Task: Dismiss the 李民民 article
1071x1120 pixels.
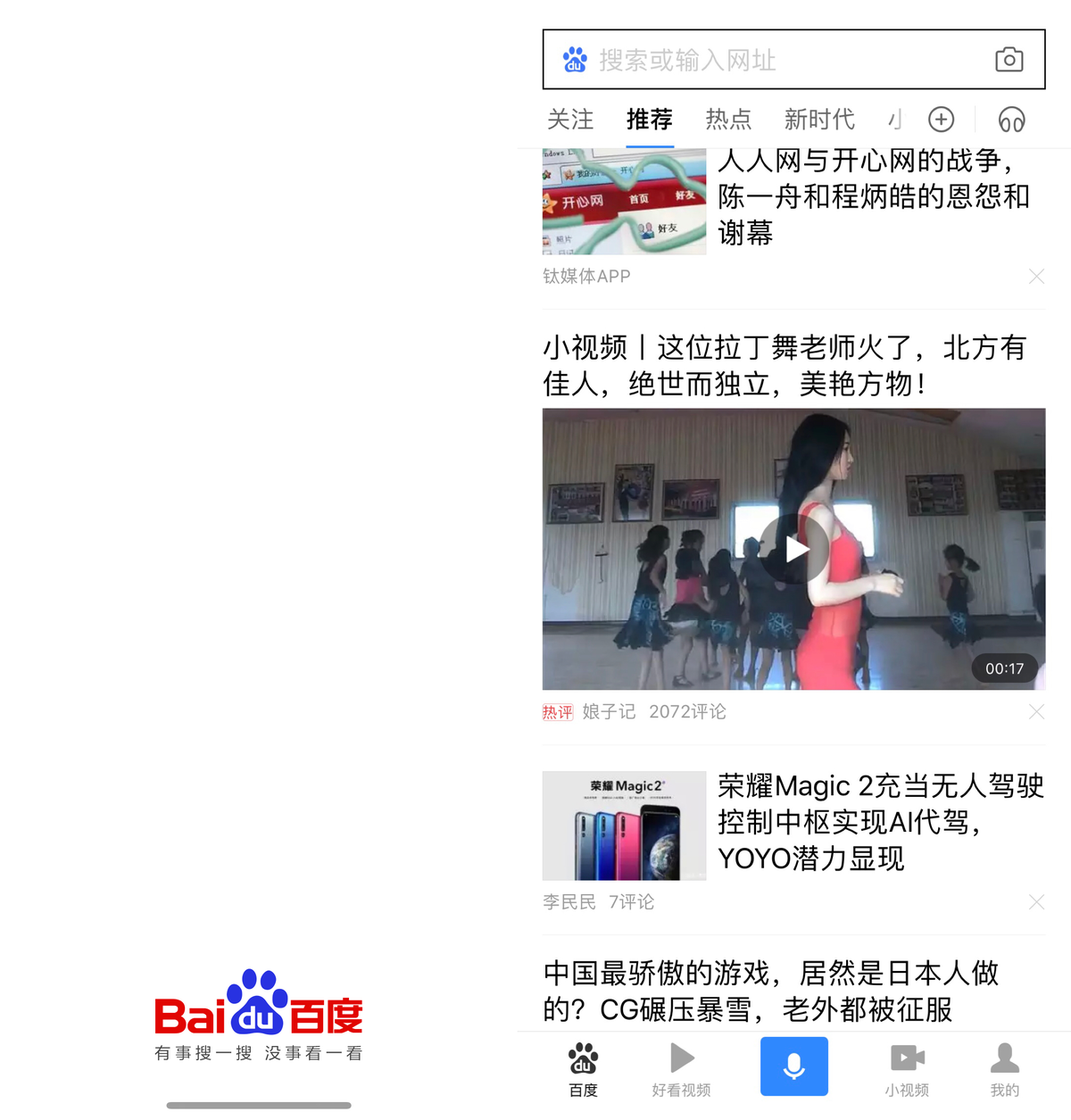Action: [1036, 902]
